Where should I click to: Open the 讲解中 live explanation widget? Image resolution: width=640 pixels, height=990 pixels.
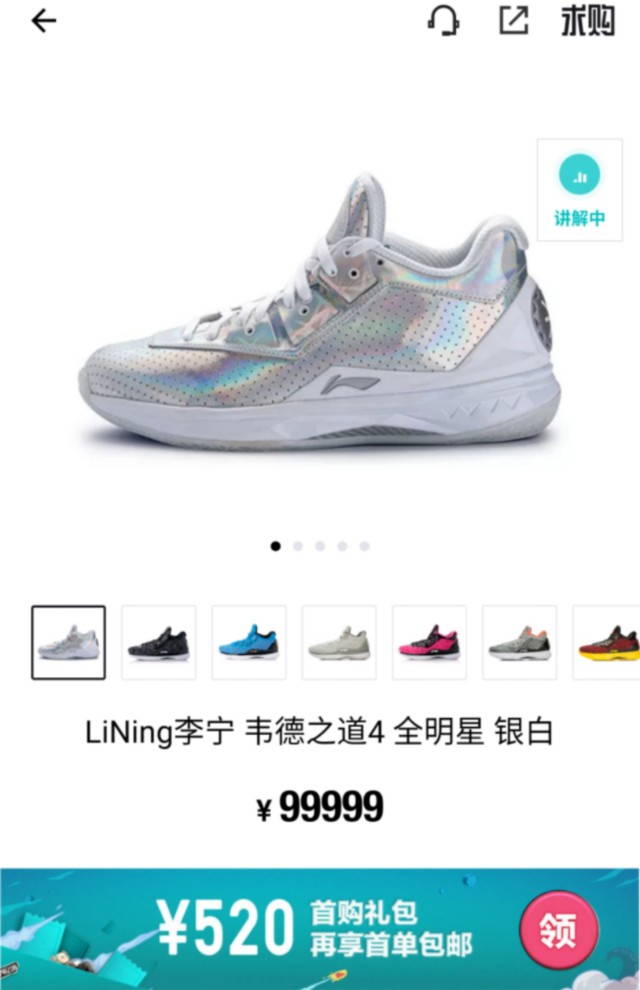580,189
